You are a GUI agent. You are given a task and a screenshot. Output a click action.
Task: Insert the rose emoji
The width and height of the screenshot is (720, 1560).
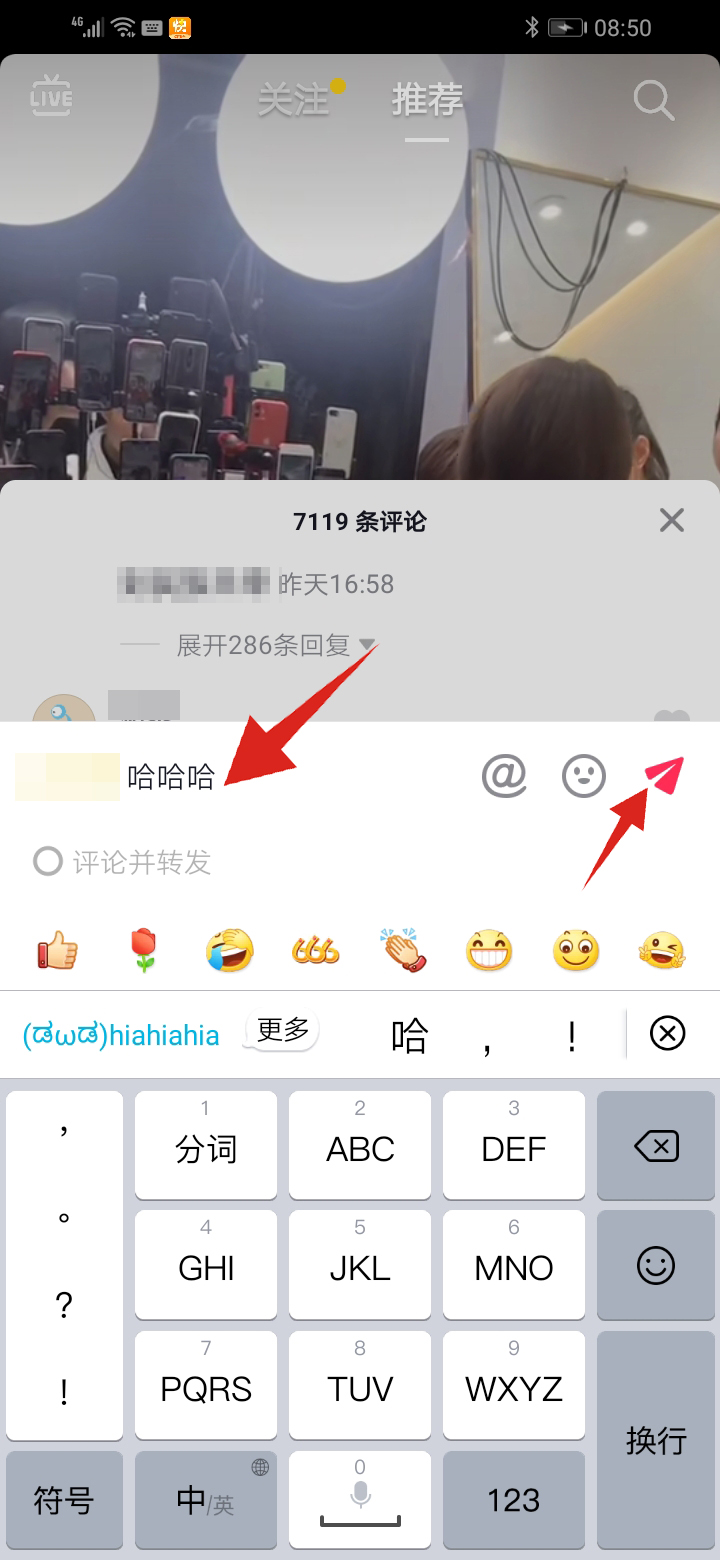(144, 950)
